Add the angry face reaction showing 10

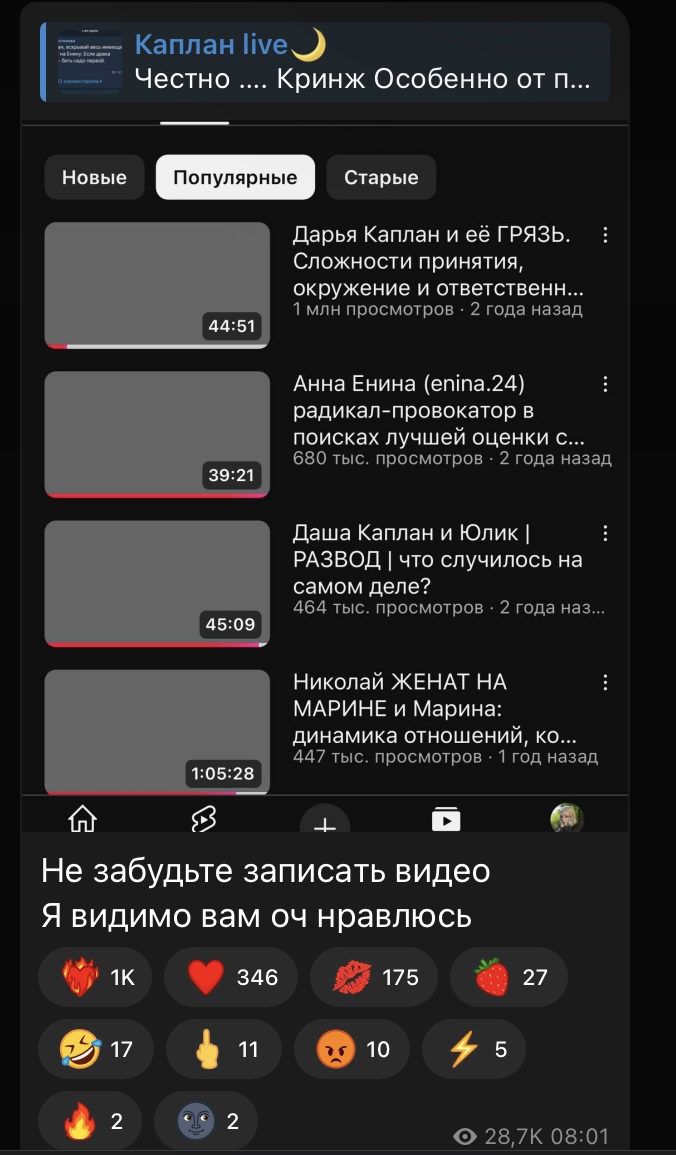(352, 1049)
